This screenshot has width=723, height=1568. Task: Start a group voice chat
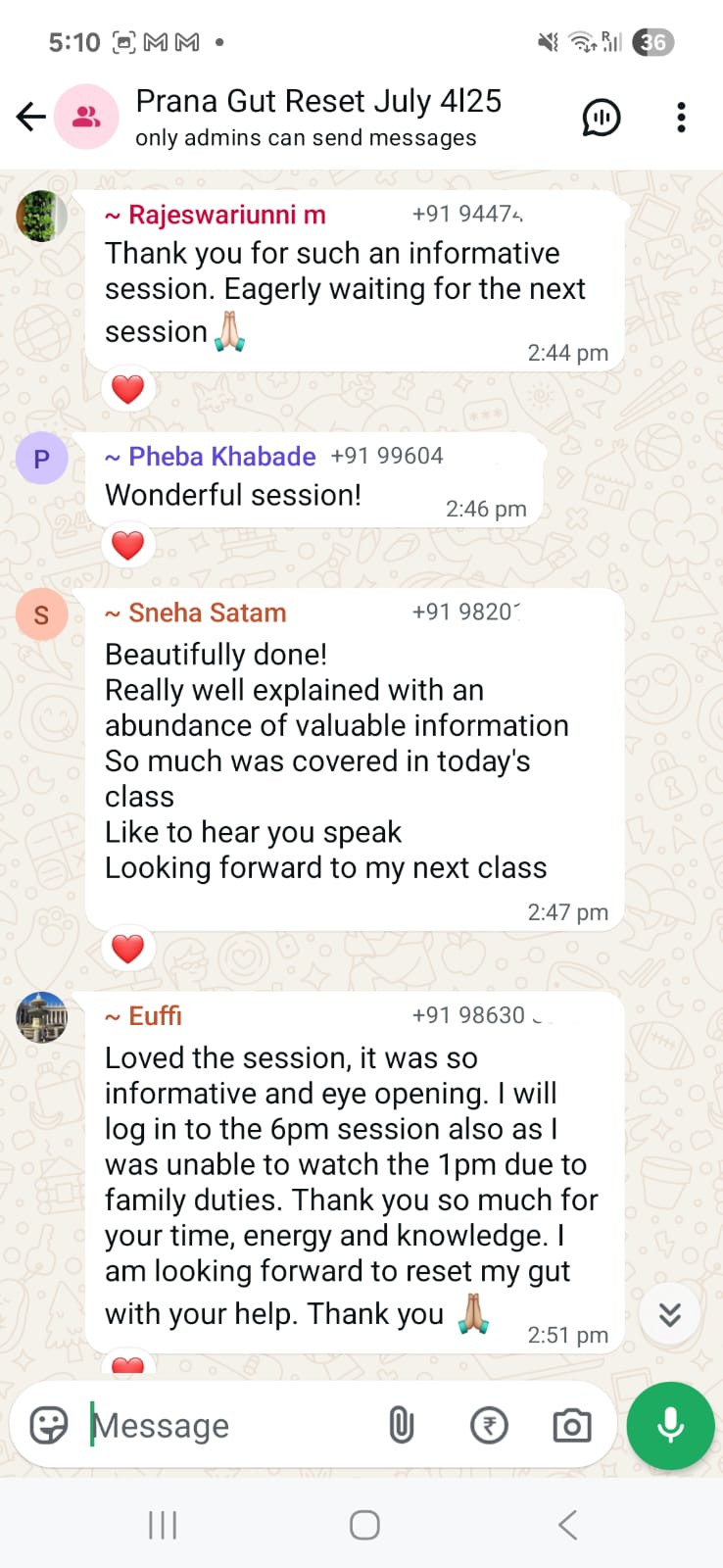click(601, 118)
